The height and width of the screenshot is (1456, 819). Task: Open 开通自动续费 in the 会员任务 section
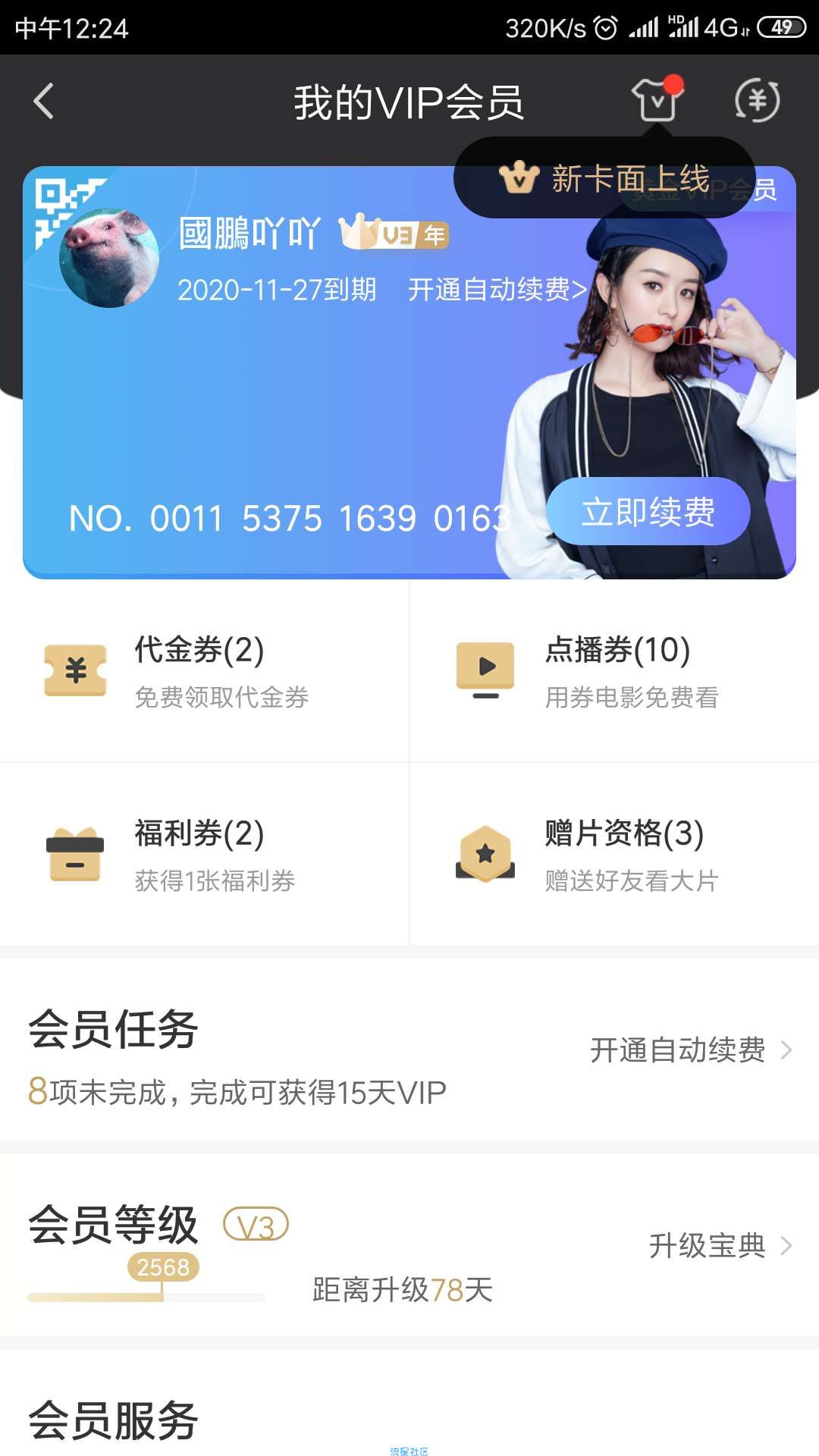tap(690, 1050)
